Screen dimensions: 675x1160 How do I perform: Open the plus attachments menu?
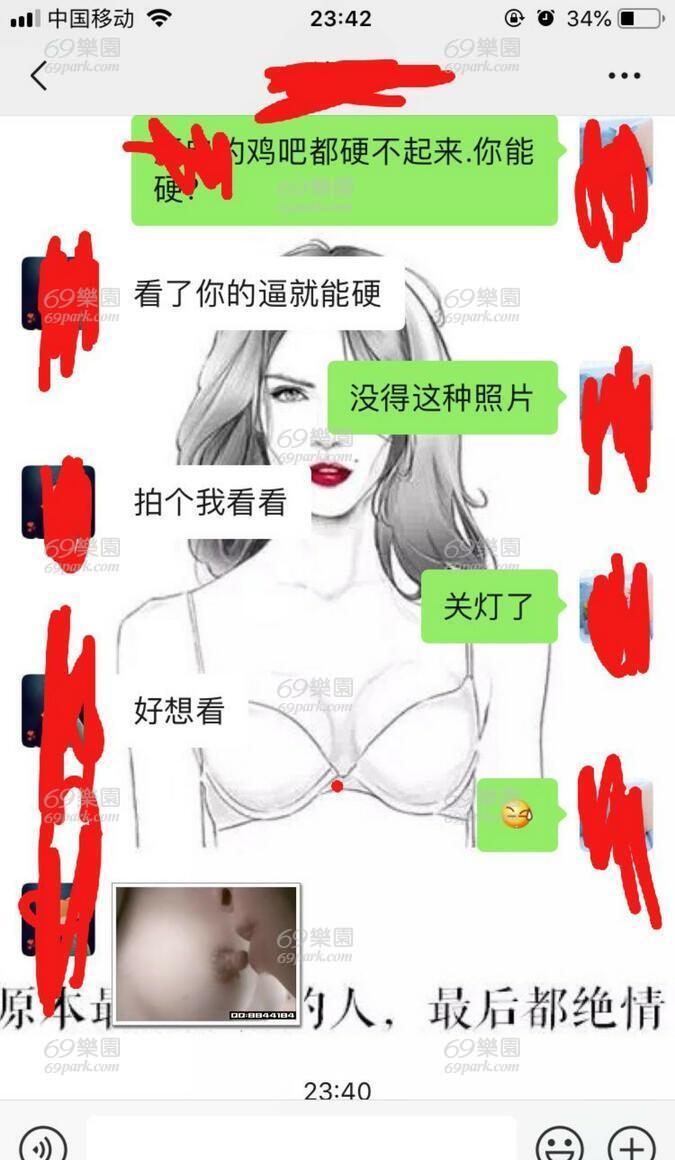tap(631, 1144)
